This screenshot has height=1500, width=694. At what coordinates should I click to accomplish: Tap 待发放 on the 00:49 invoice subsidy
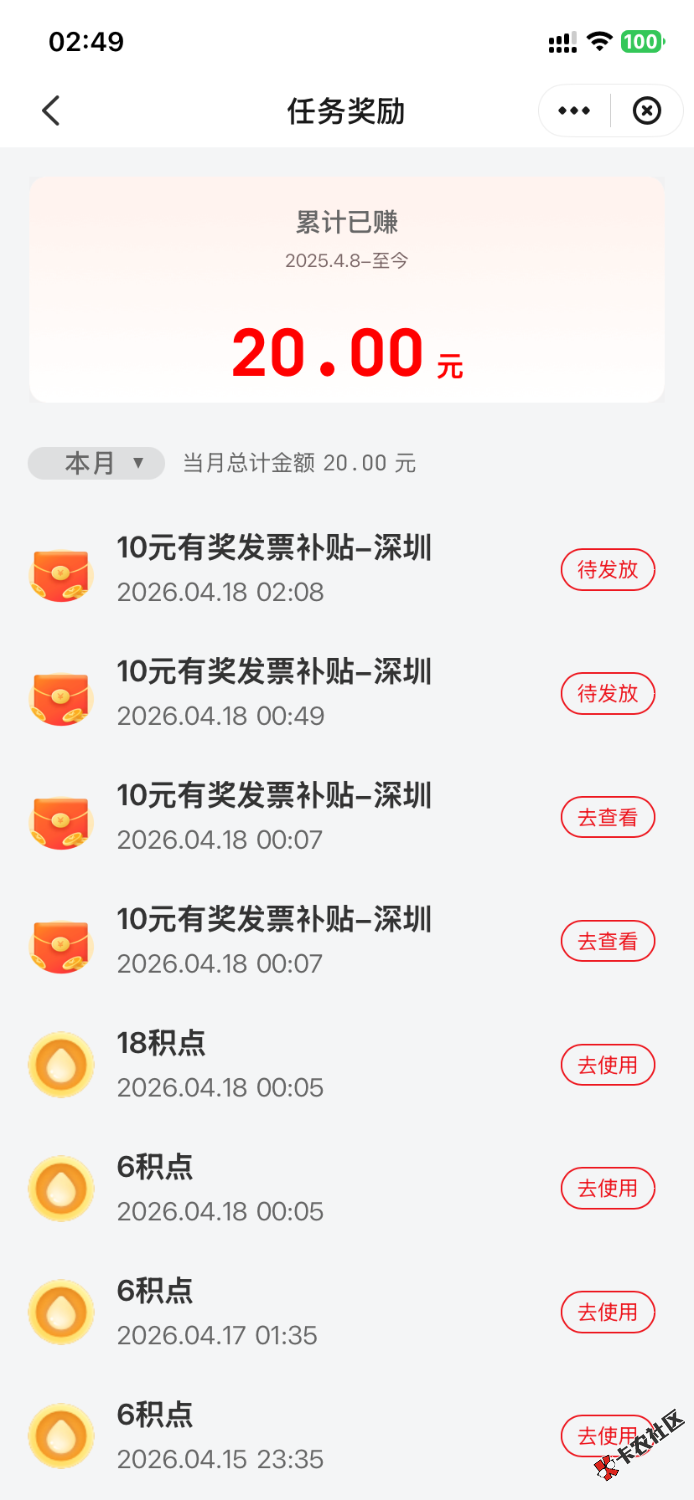pos(607,694)
